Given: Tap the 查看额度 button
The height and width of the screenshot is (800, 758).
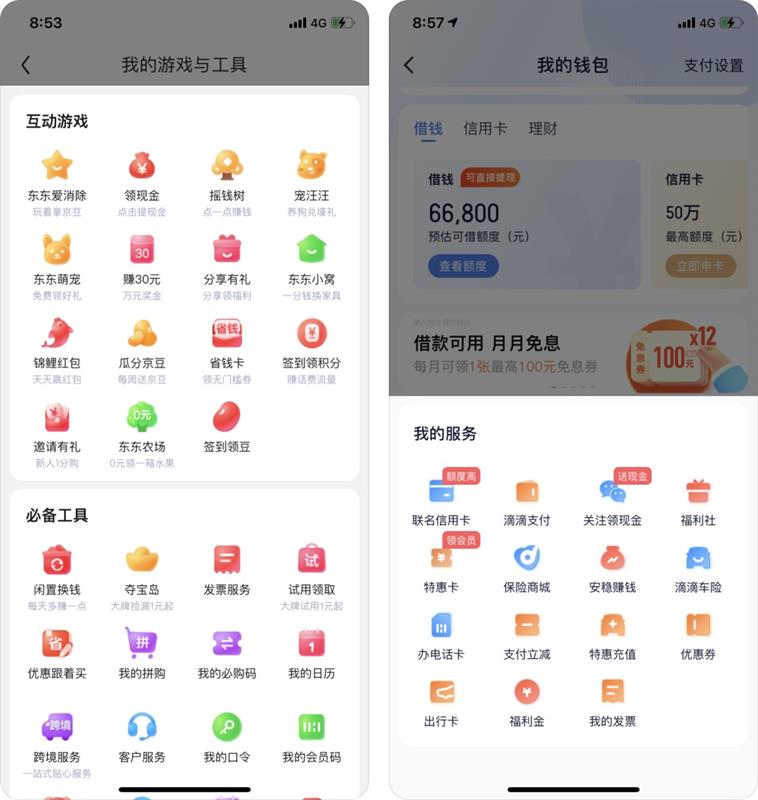Looking at the screenshot, I should pyautogui.click(x=463, y=266).
